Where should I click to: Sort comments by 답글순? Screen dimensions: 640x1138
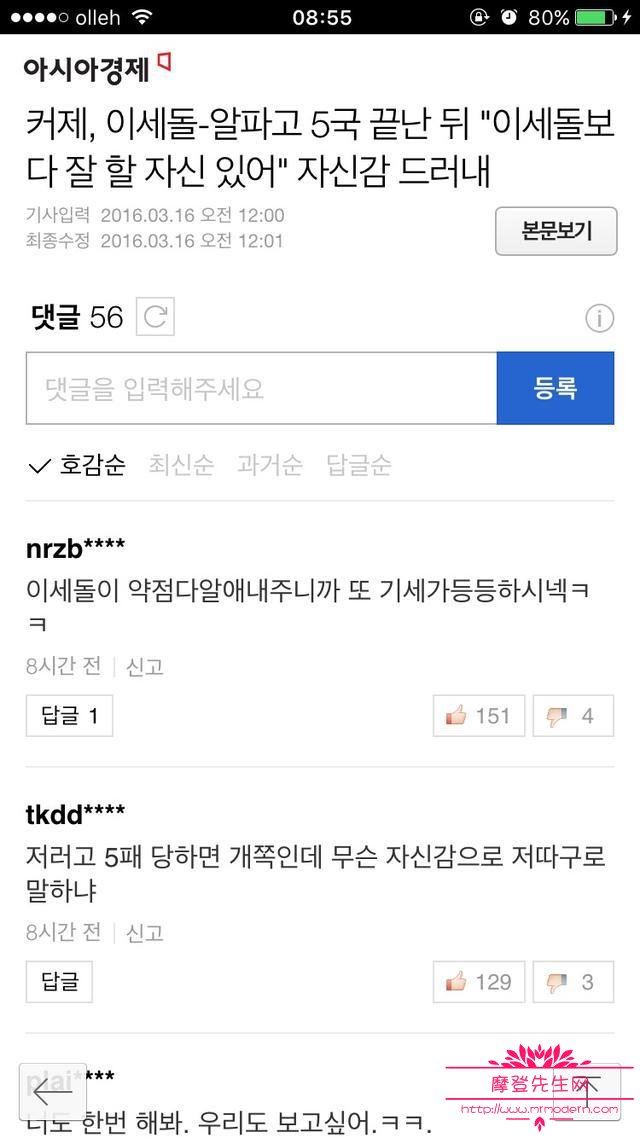tap(359, 465)
